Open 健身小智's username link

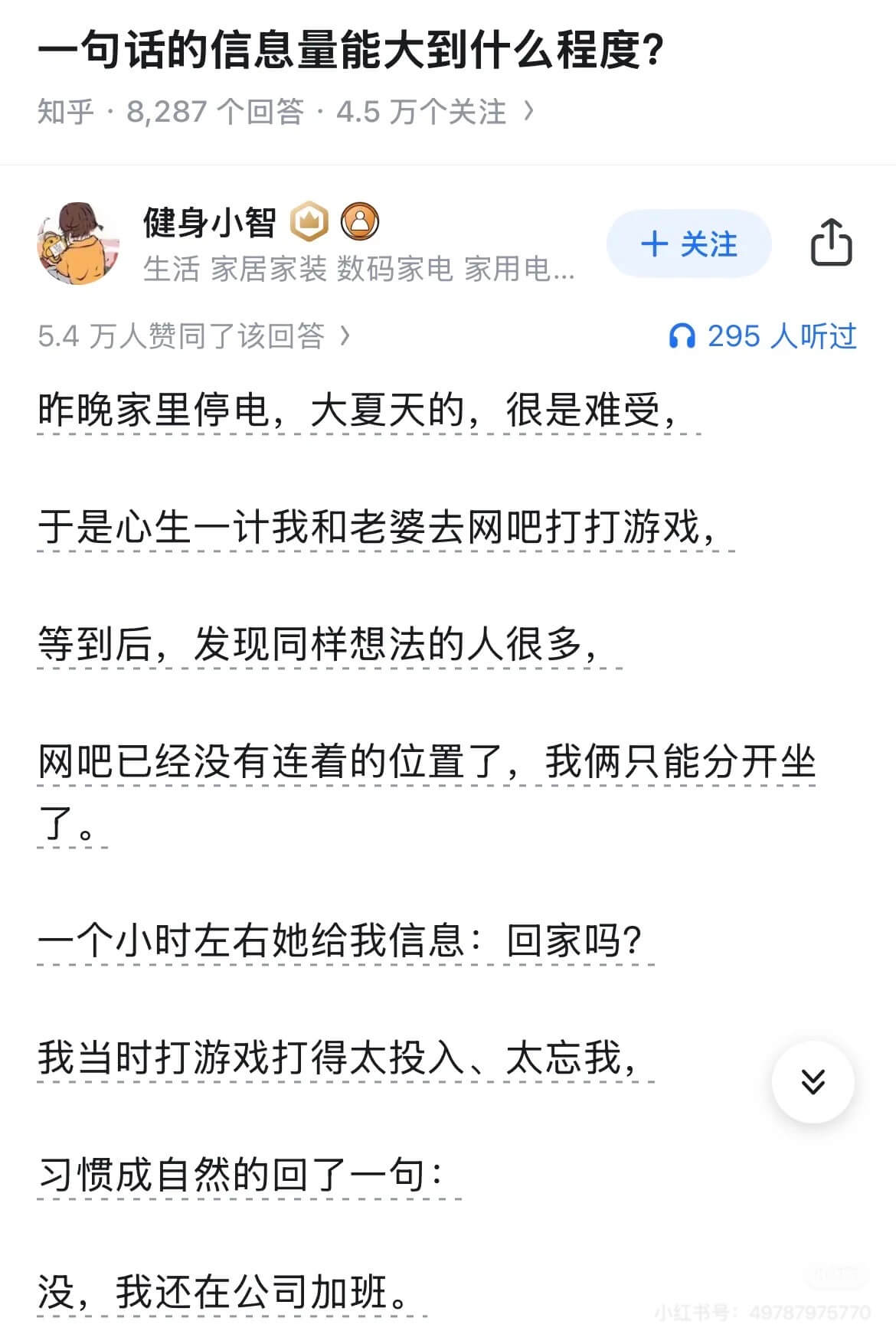(208, 222)
